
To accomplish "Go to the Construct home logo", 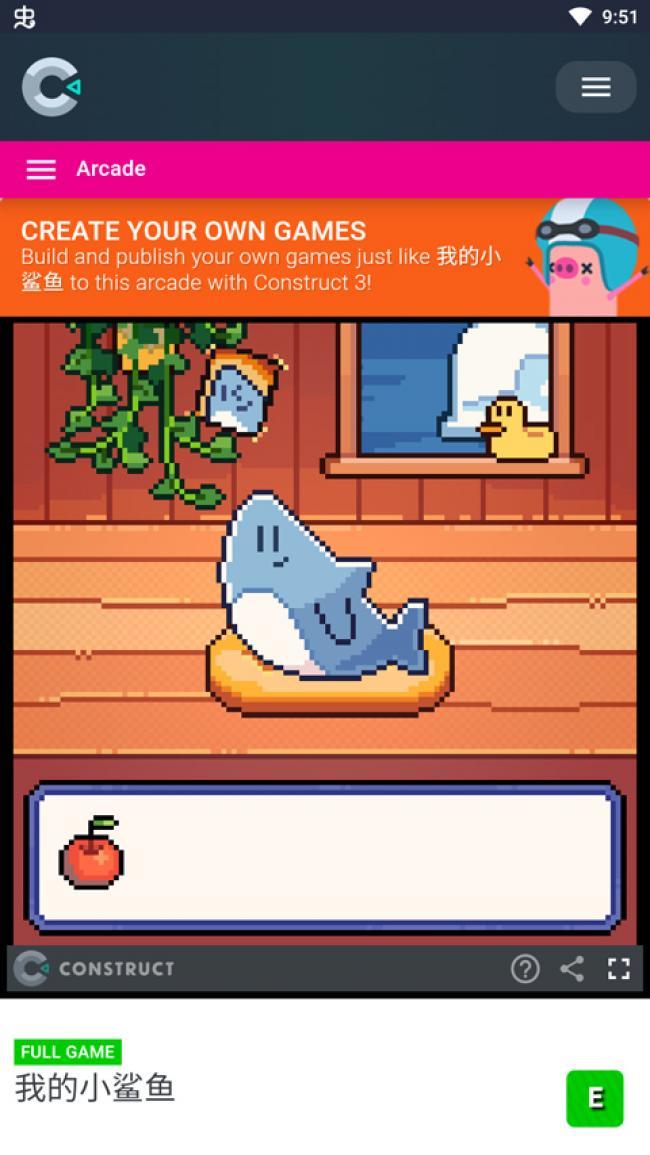I will click(51, 87).
